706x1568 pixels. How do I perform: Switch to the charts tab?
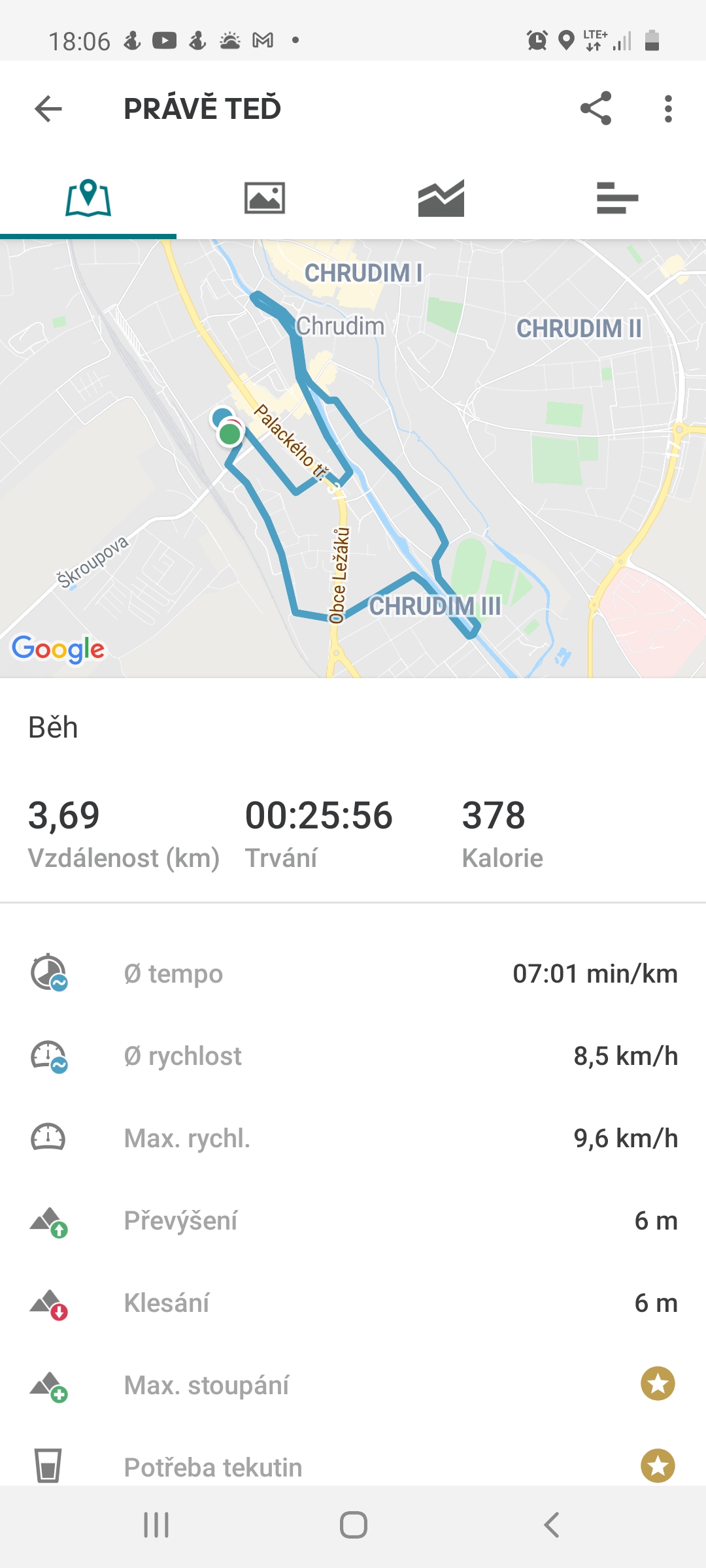click(x=441, y=197)
